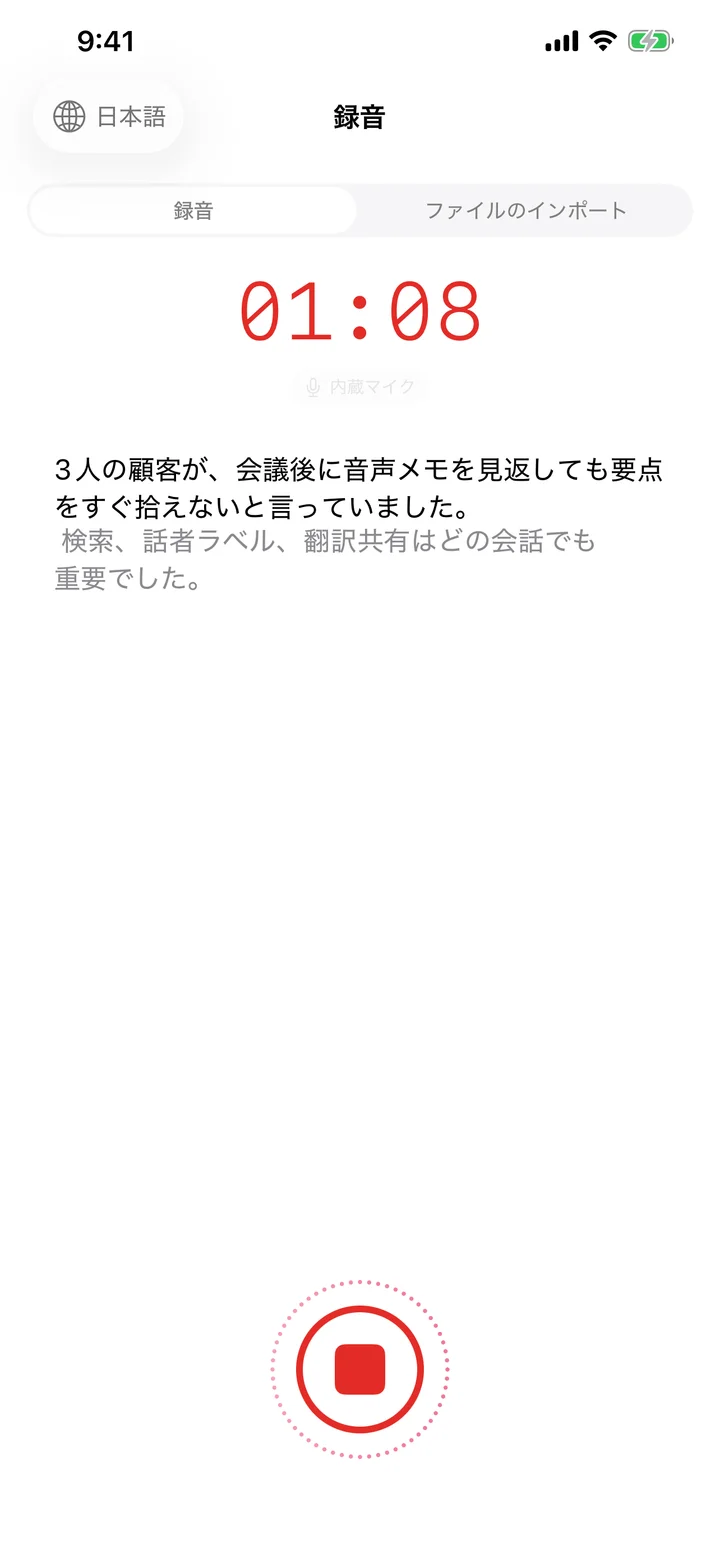Tap the segmented recording mode switcher
Screen dimensions: 720x1558
coord(360,210)
